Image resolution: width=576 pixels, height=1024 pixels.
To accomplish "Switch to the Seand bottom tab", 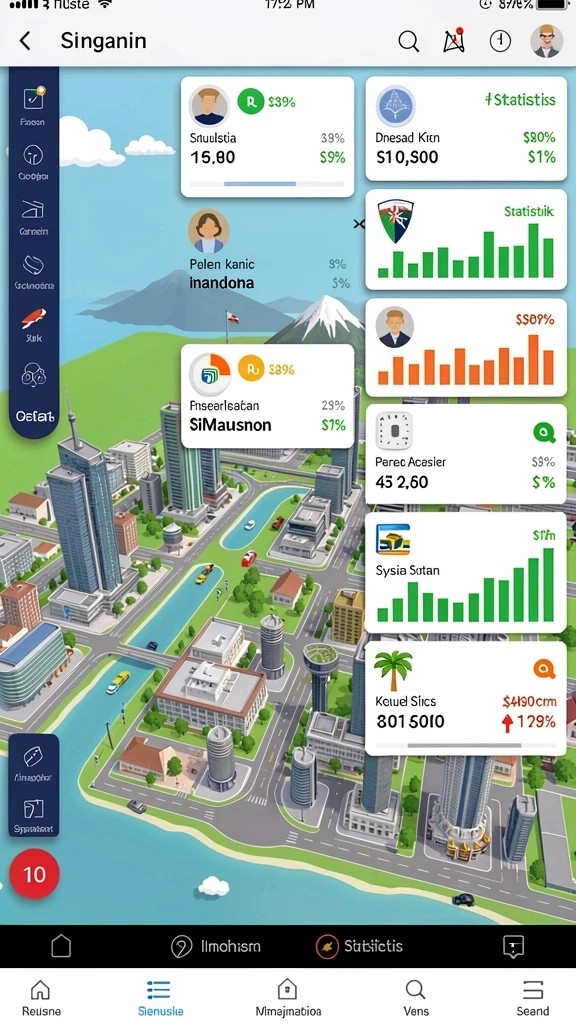I will (533, 998).
